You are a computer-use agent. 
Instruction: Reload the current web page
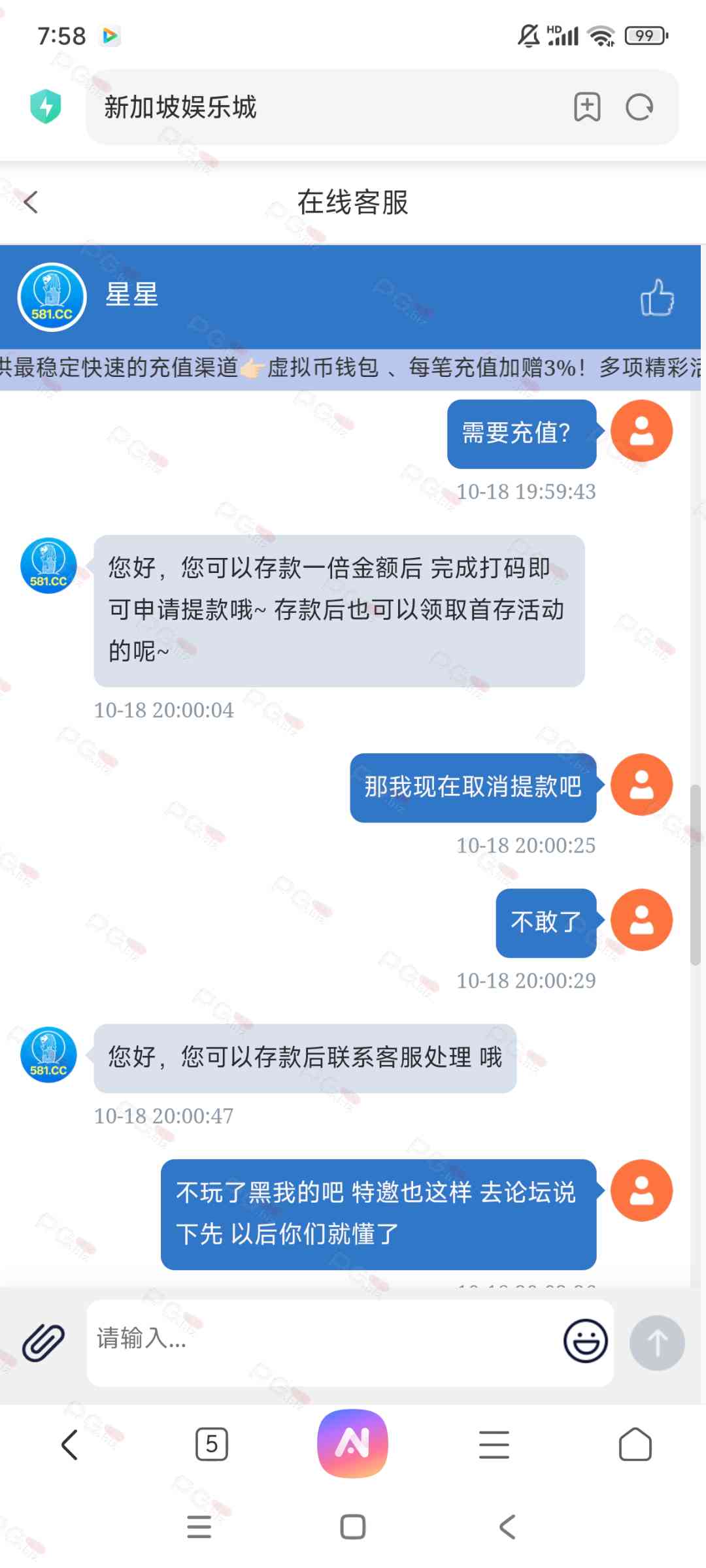(639, 107)
